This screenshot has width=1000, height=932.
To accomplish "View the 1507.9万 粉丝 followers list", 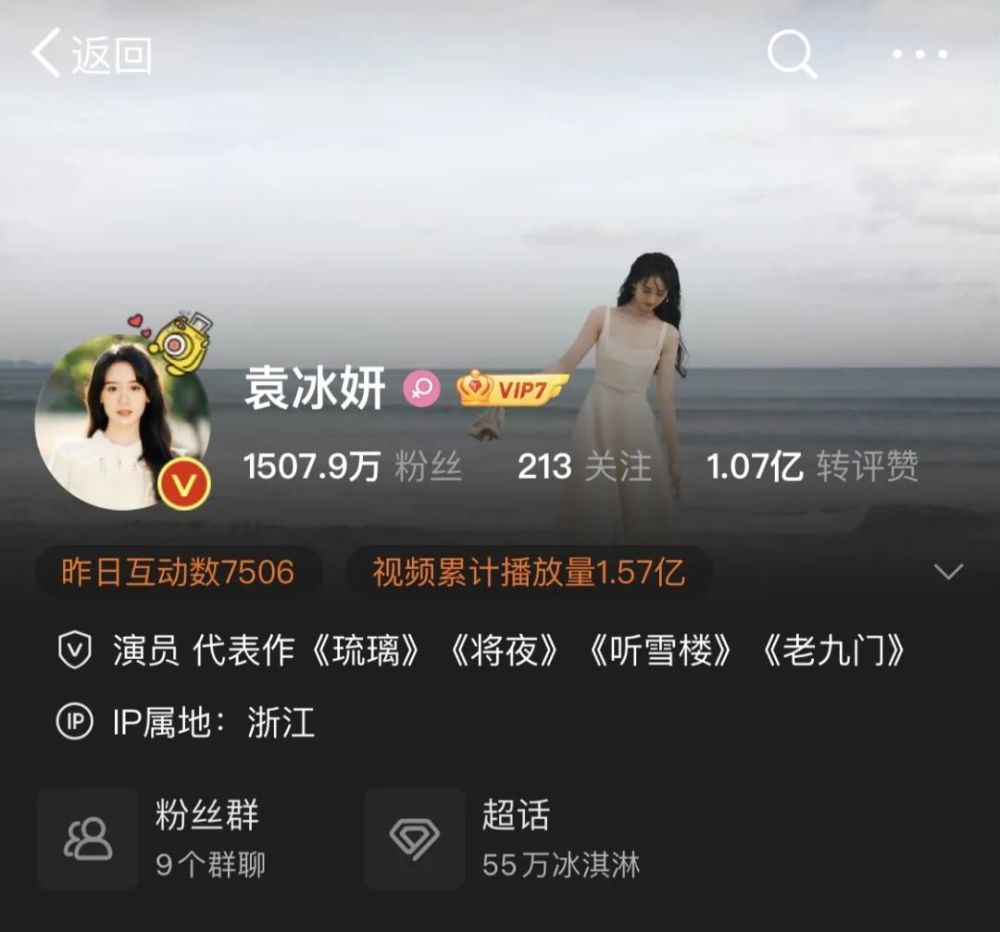I will coord(352,466).
